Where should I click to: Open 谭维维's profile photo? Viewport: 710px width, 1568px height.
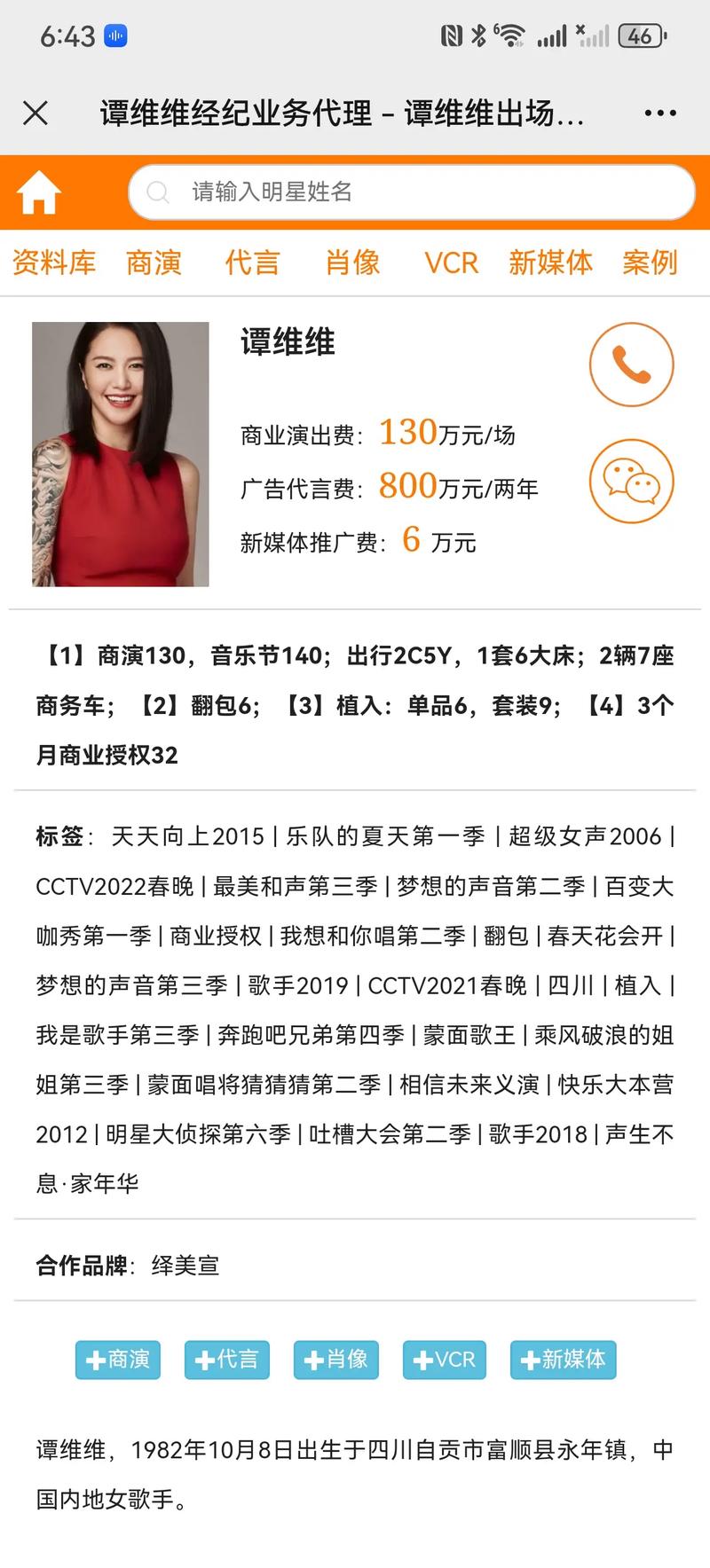[x=121, y=454]
